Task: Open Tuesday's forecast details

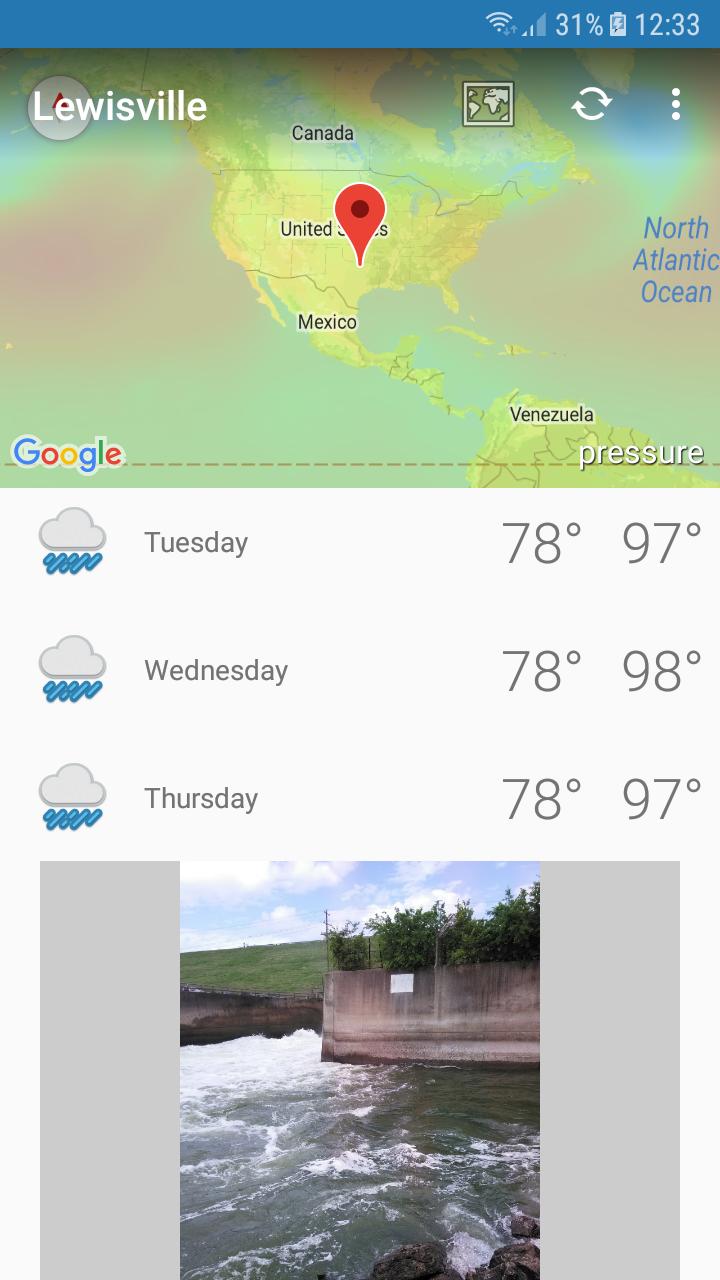Action: click(360, 542)
